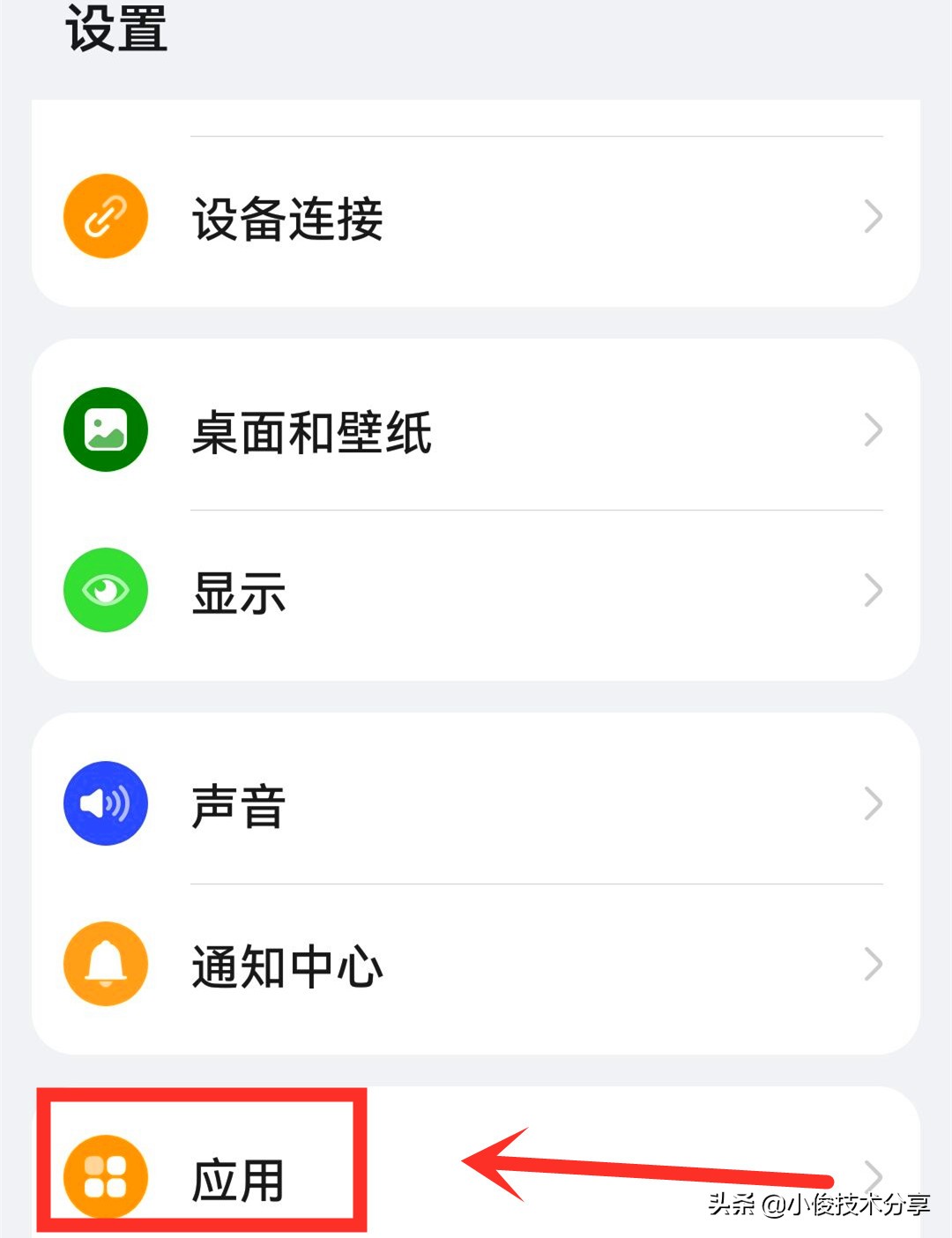Select the orange apps icon for 应用
Viewport: 952px width, 1238px height.
(x=104, y=1173)
